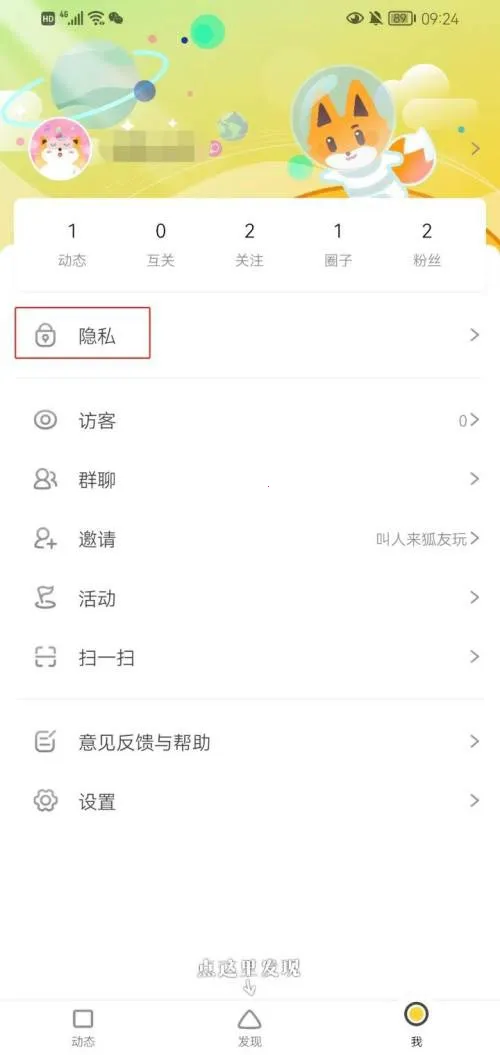Switch to the 动态 tab
500x1055 pixels.
click(83, 1027)
